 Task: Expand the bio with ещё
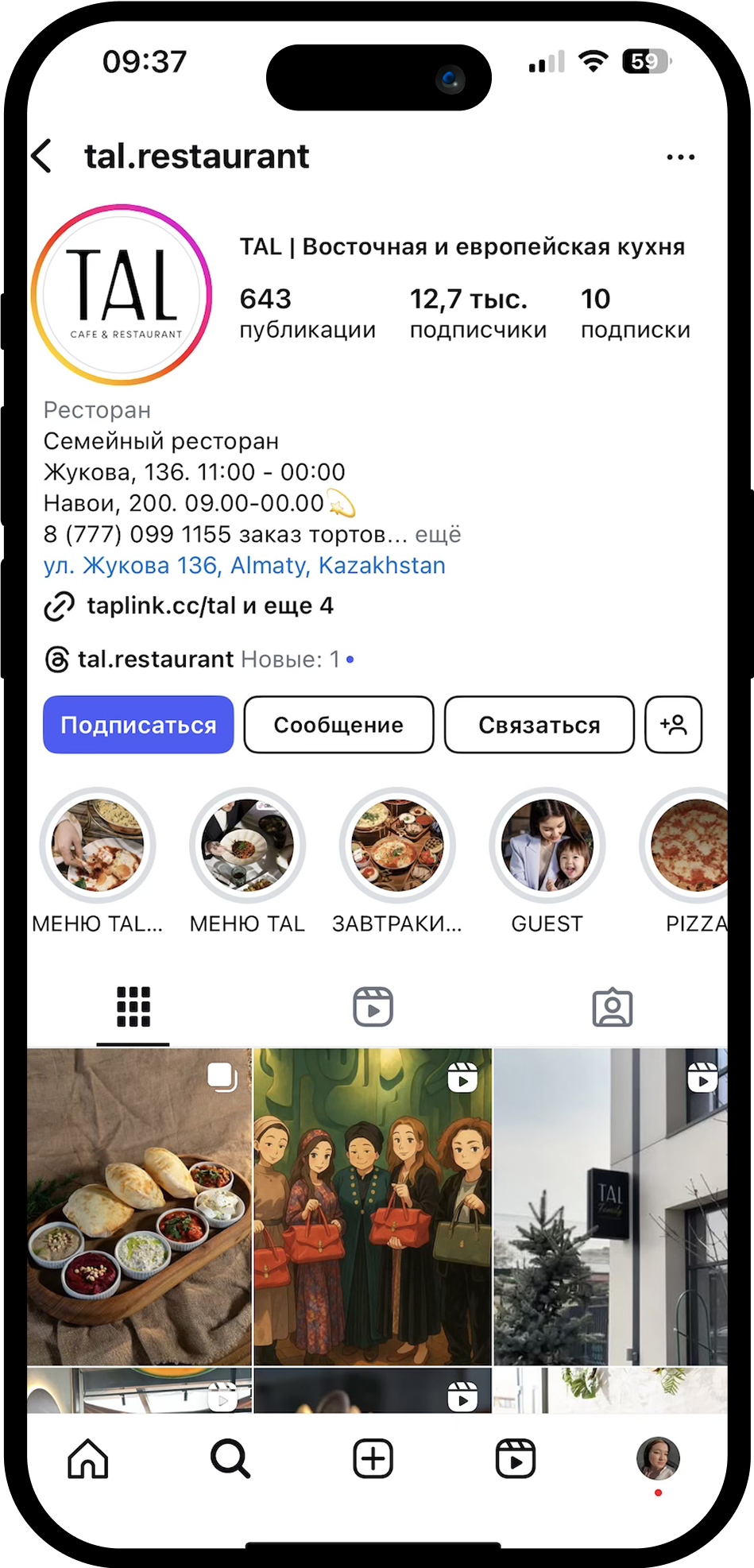[x=438, y=535]
